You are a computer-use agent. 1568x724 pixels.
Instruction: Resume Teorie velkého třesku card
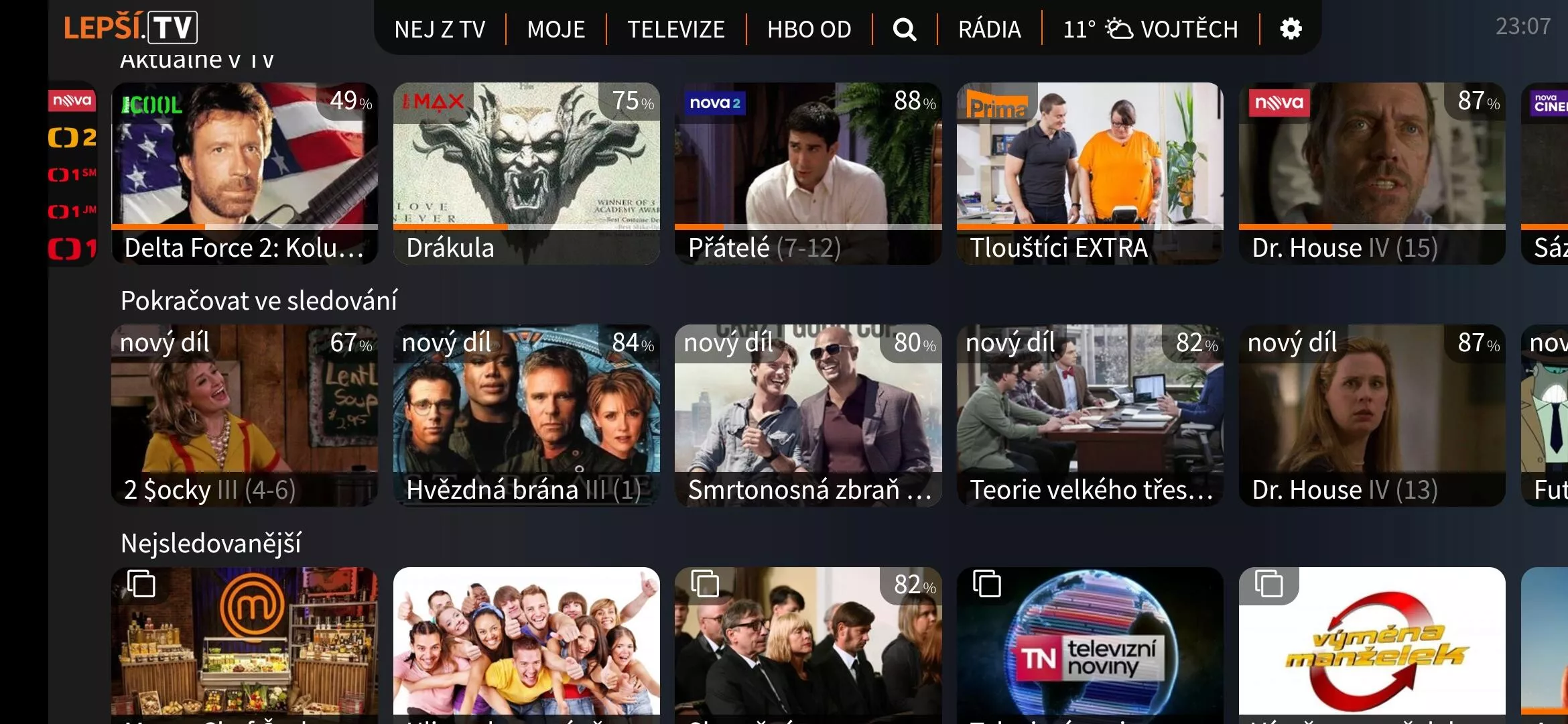[x=1090, y=416]
